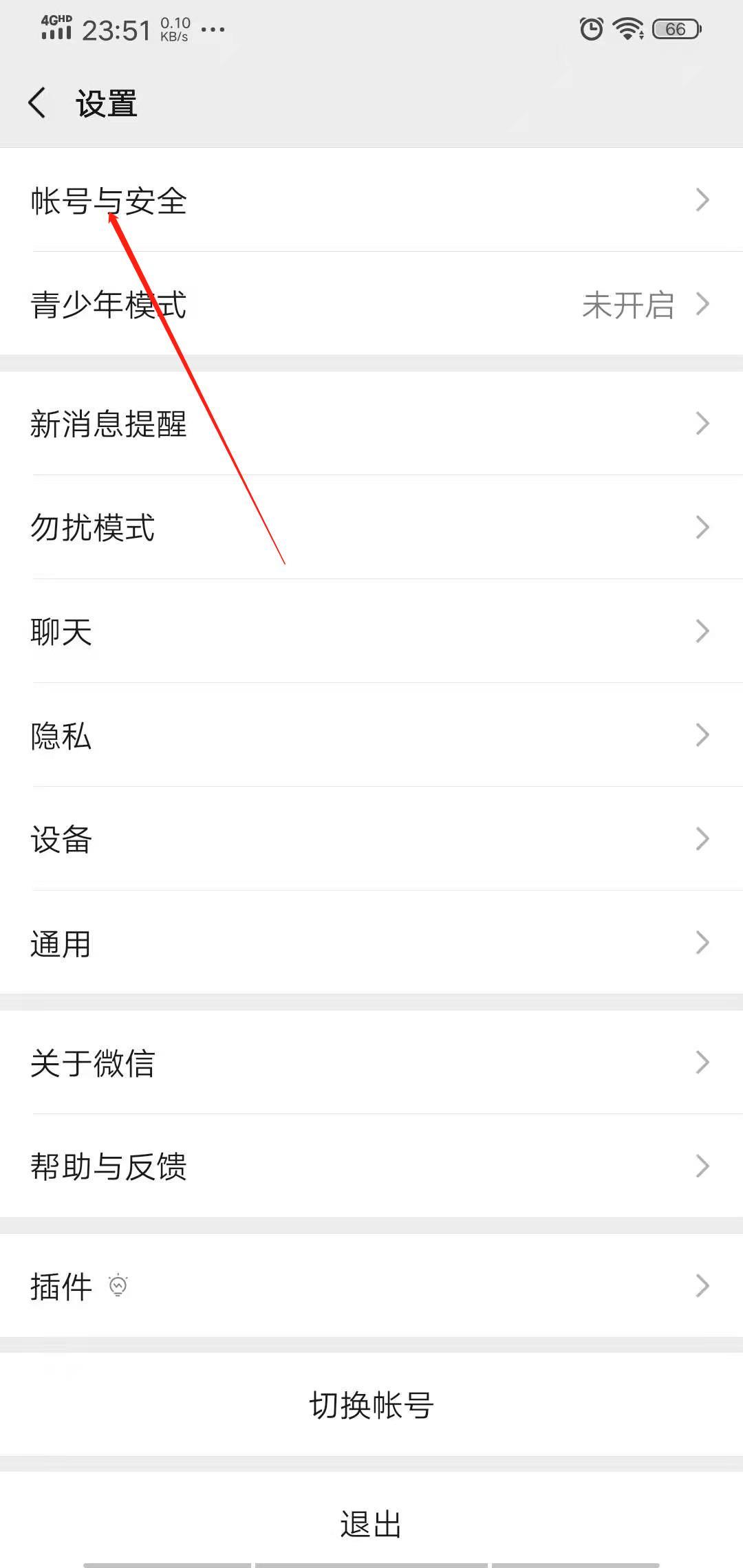743x1568 pixels.
Task: Tap the lightbulb tip icon beside 插件
Action: pyautogui.click(x=118, y=1283)
